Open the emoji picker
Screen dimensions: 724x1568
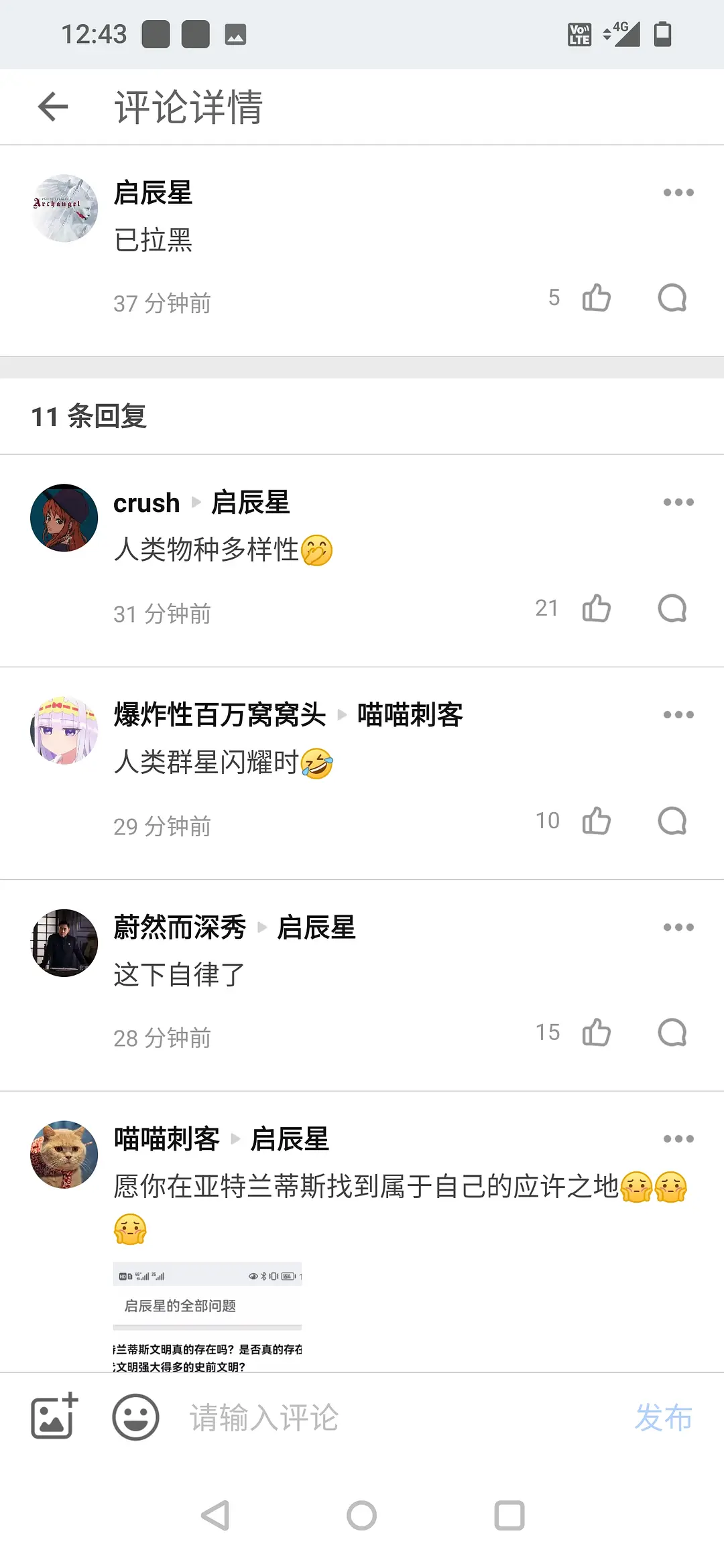point(134,1417)
